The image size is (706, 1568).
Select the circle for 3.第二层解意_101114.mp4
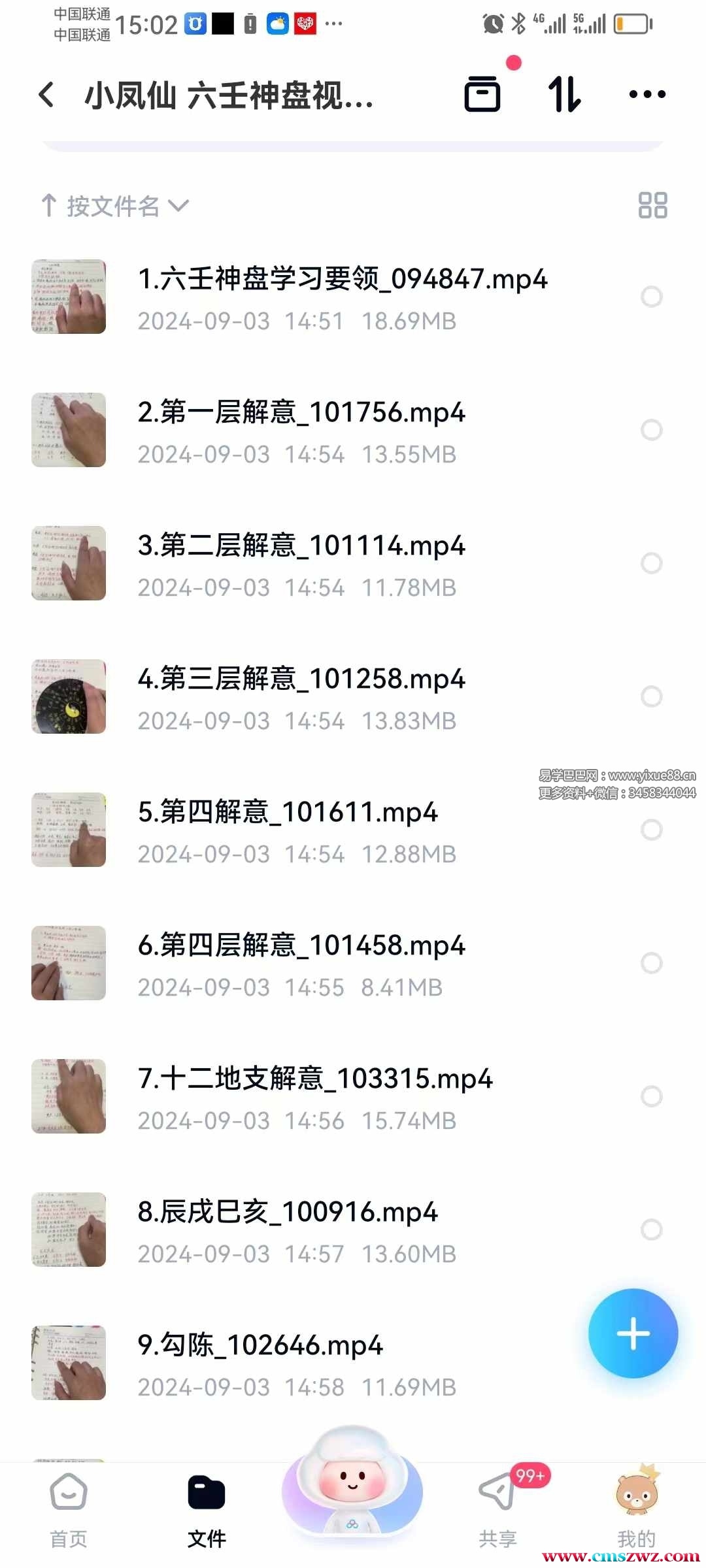coord(651,563)
